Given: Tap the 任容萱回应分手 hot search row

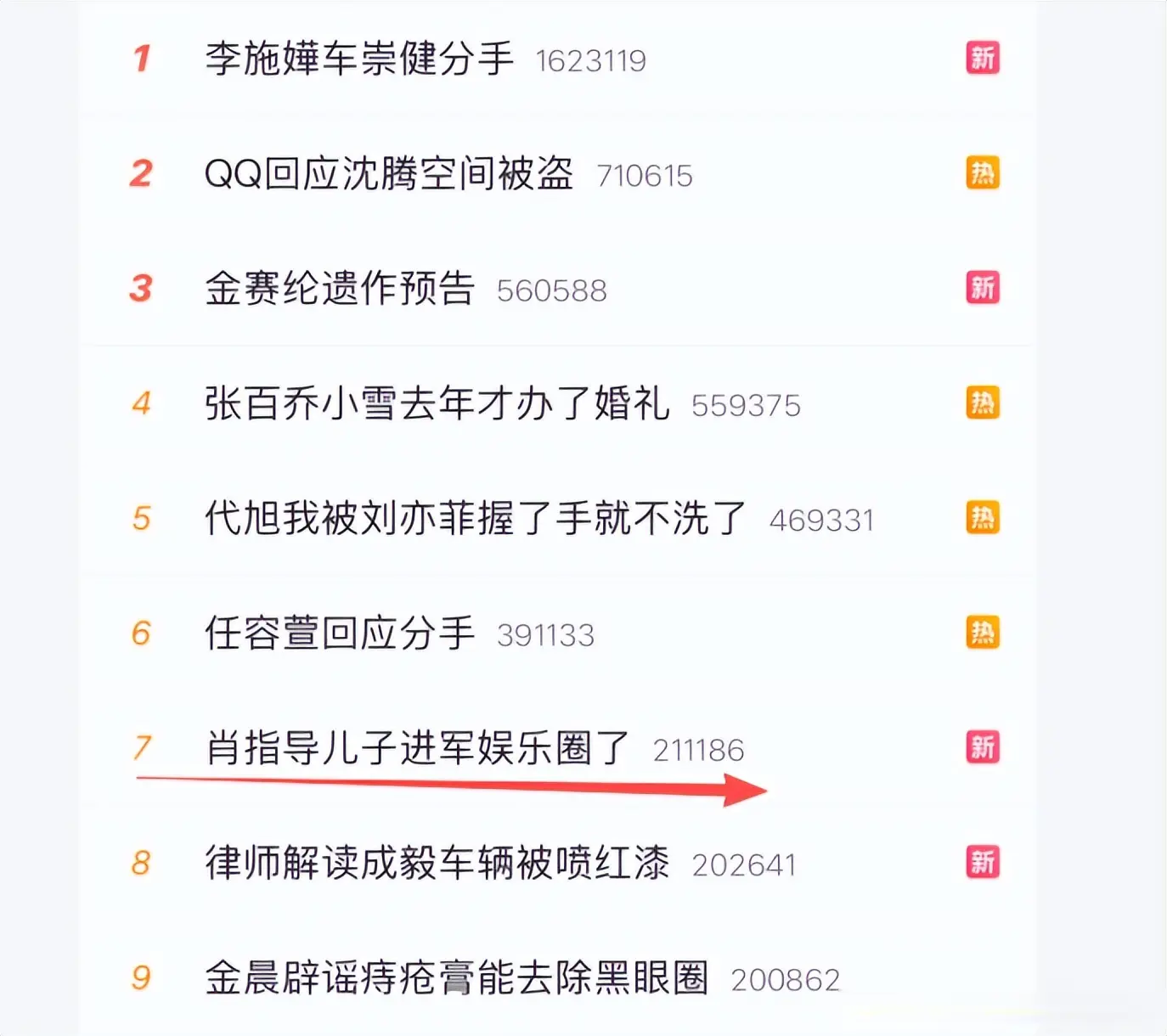Looking at the screenshot, I should click(x=340, y=633).
